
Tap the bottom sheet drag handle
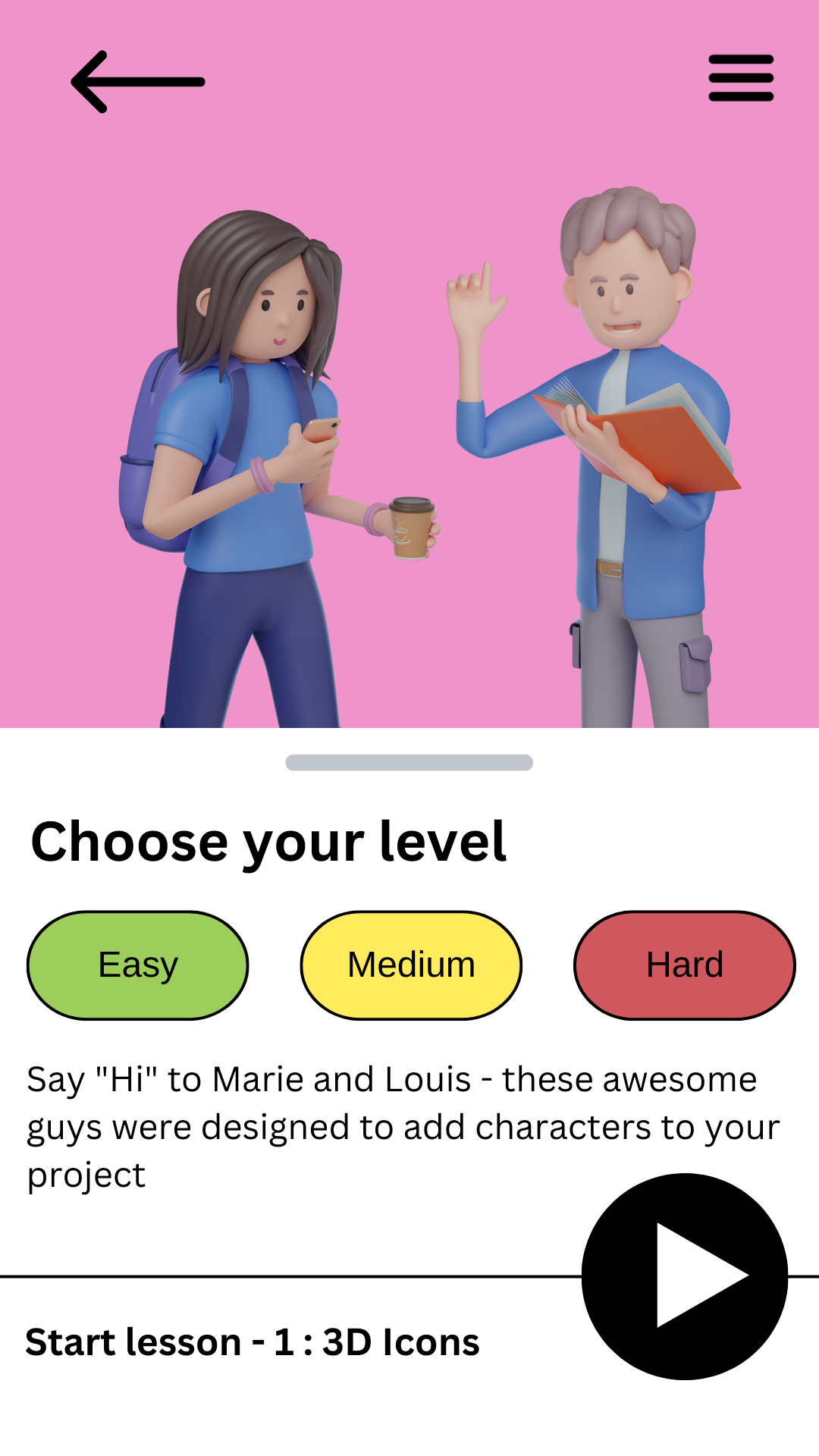(409, 763)
